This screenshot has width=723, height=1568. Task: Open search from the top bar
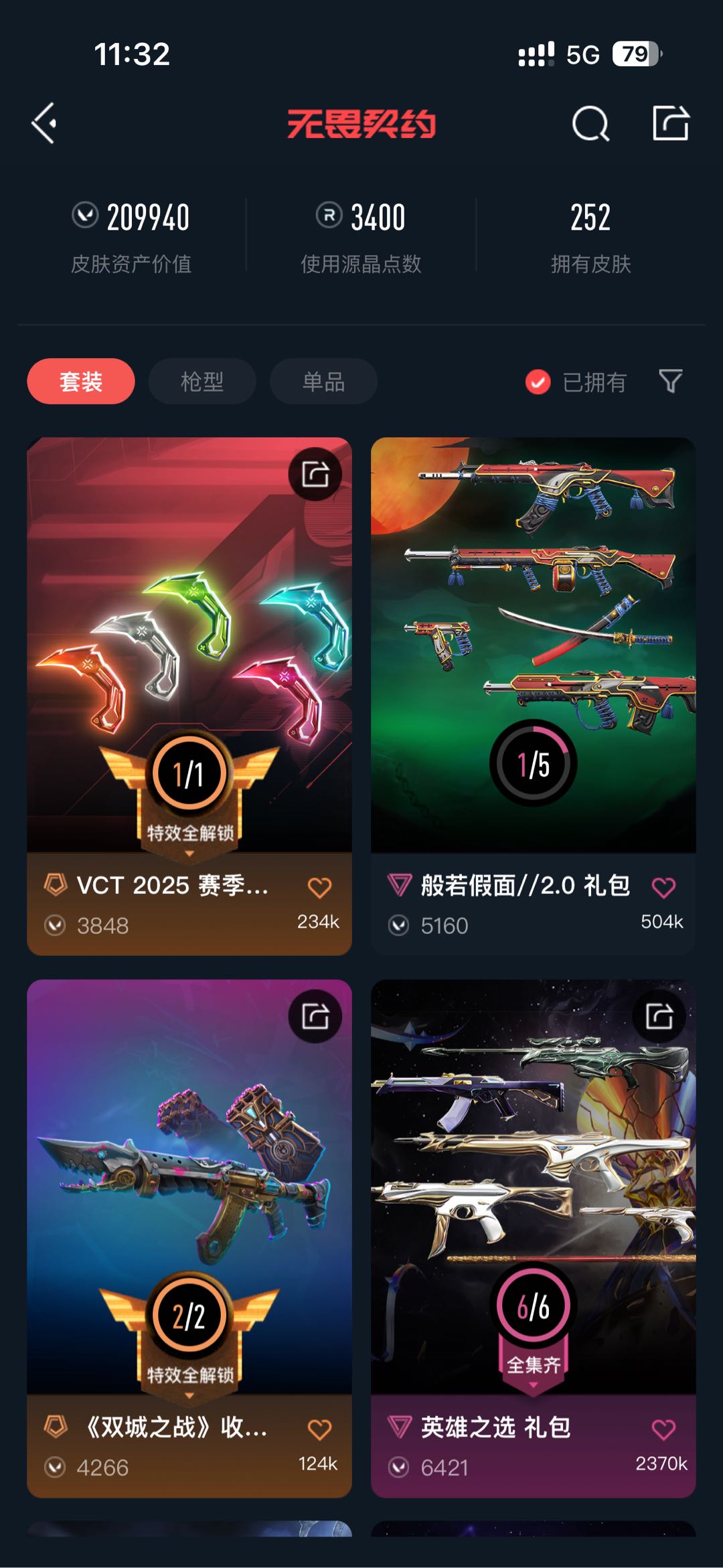point(590,123)
